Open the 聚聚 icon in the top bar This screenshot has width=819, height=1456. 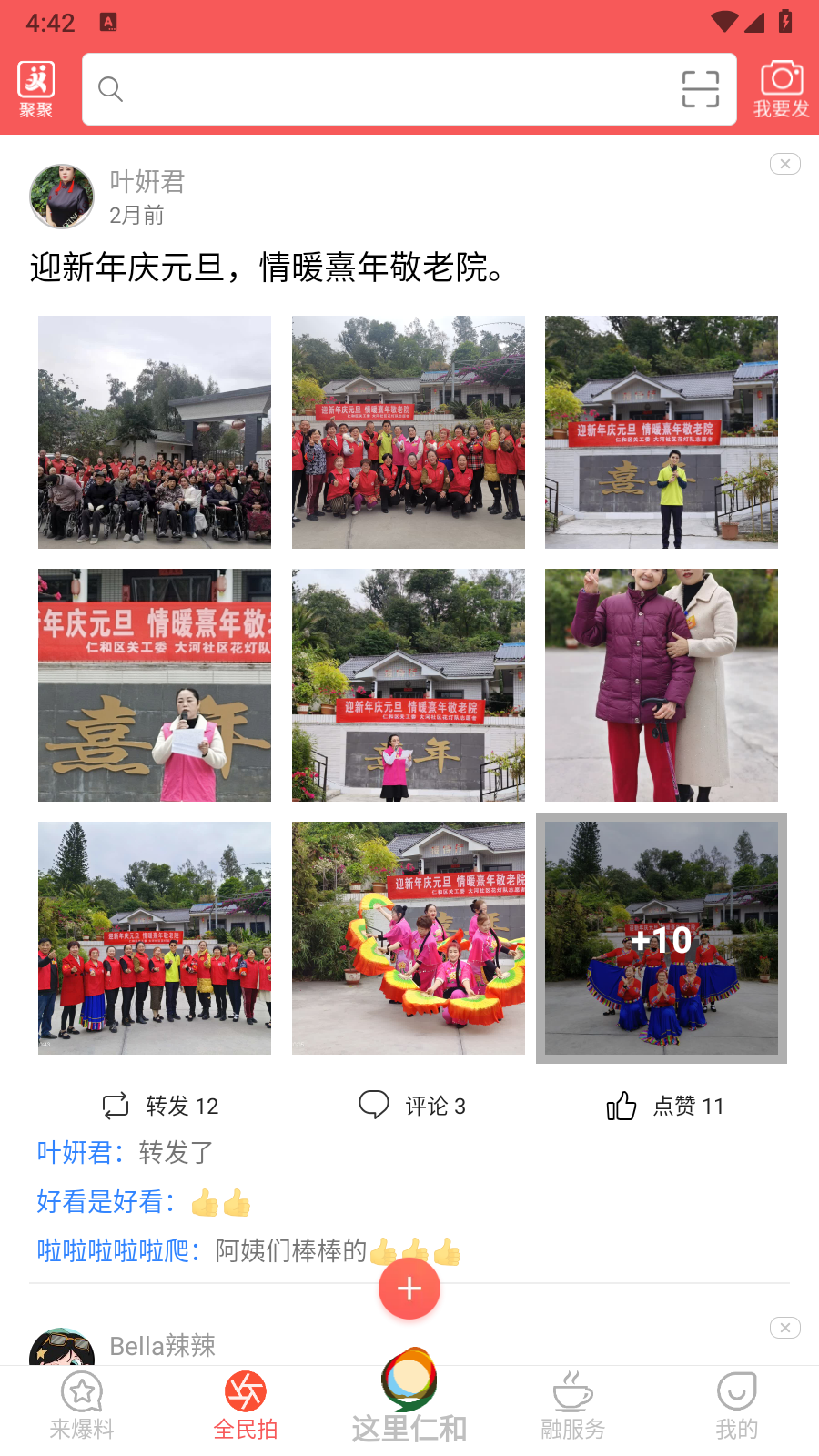pyautogui.click(x=36, y=89)
